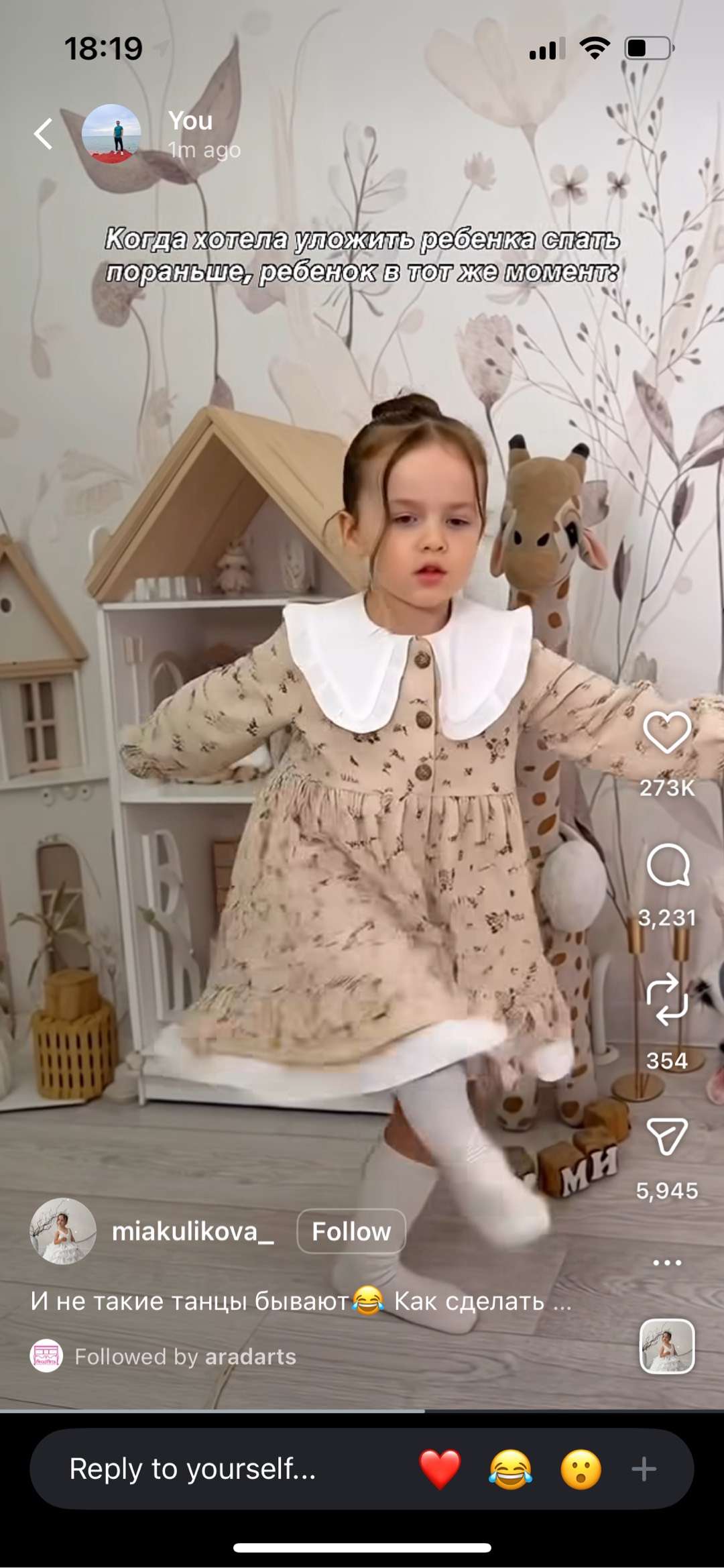
Task: Like the reel with the heart icon
Action: [x=667, y=732]
